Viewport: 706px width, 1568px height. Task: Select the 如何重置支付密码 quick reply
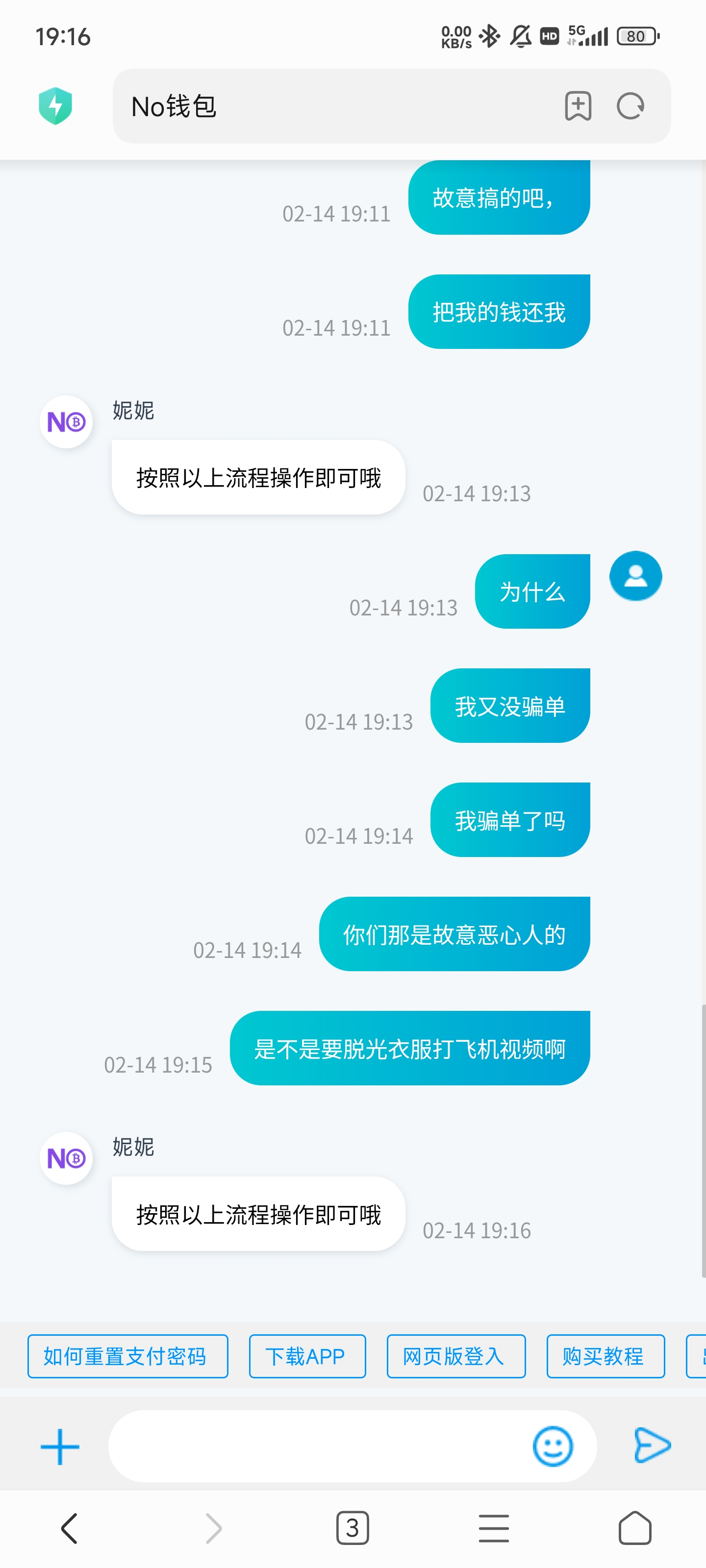click(x=127, y=1355)
